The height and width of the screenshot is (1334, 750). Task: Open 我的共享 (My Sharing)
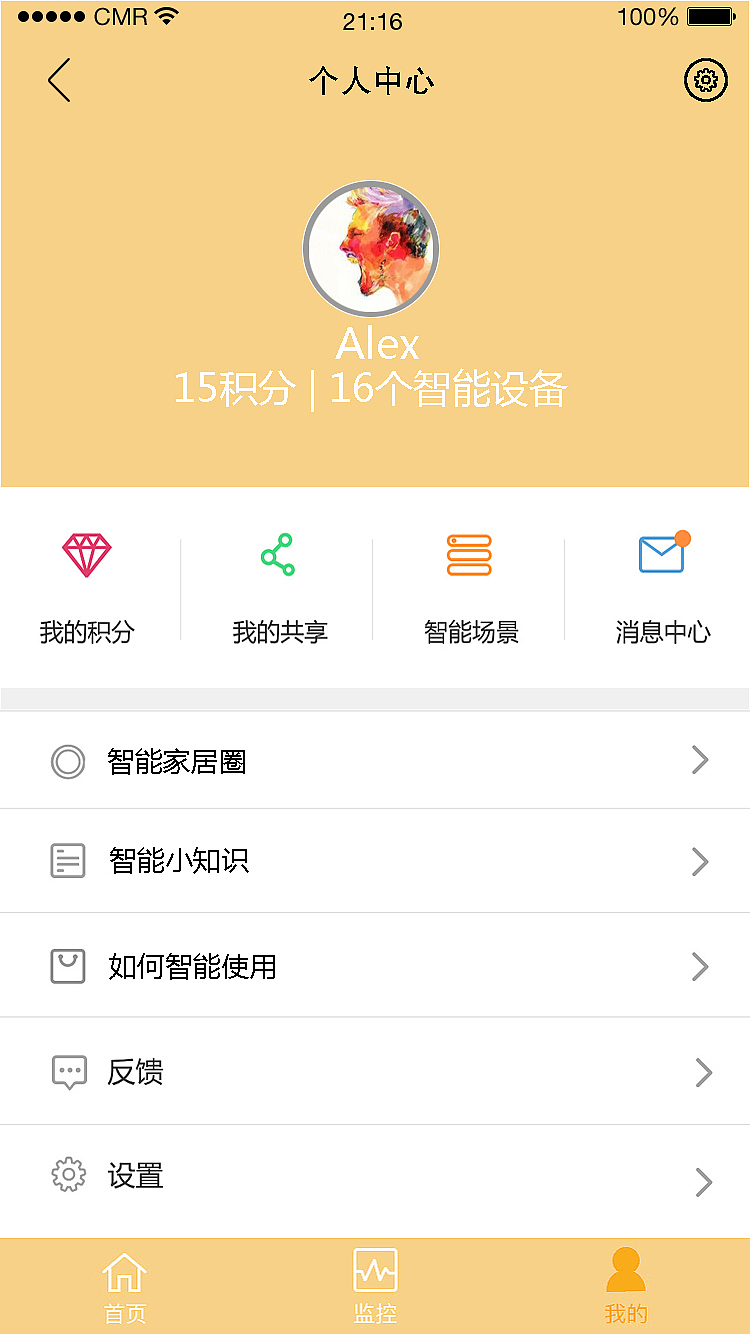[279, 586]
